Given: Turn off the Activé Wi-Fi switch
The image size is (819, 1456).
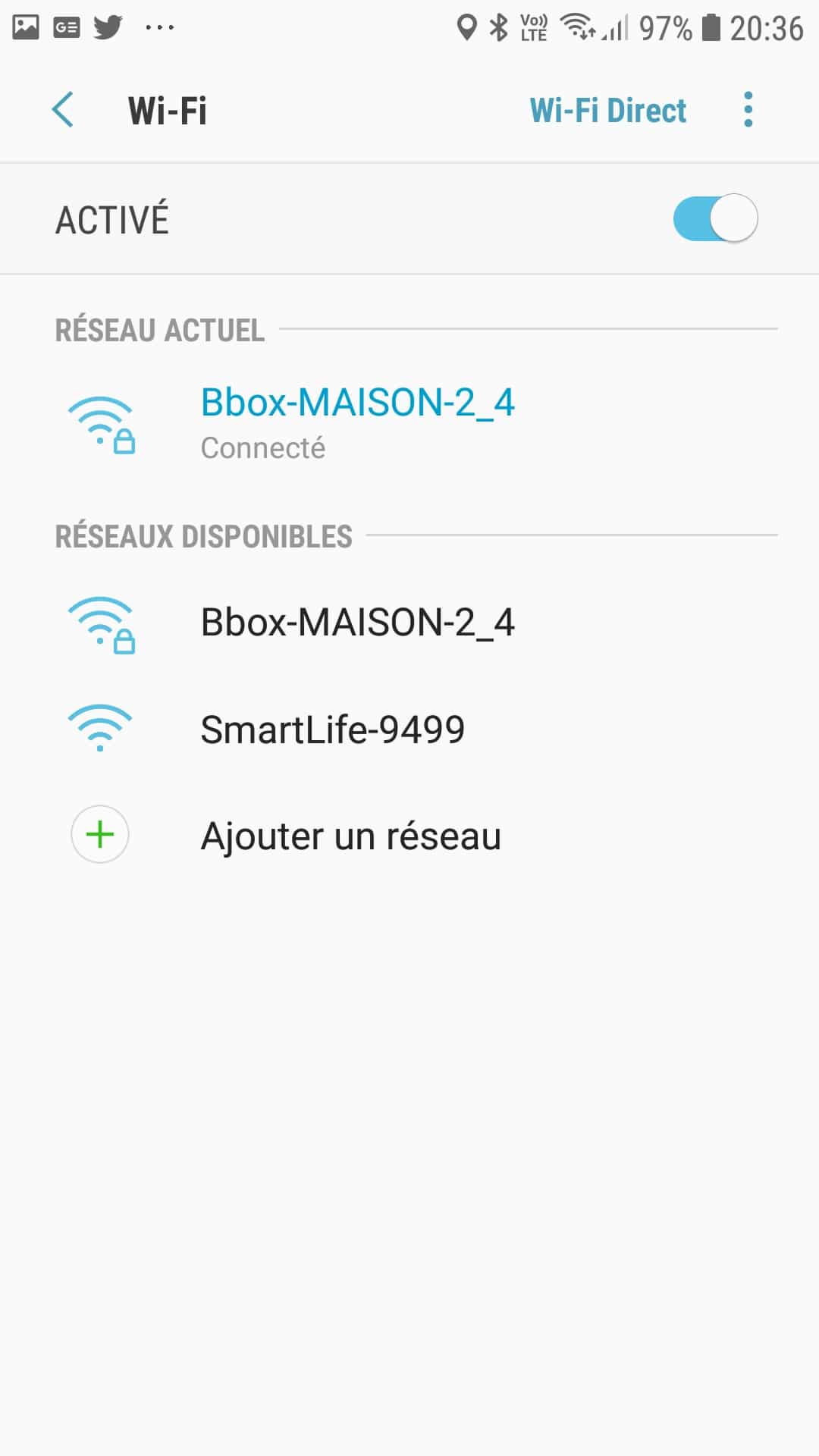Looking at the screenshot, I should pyautogui.click(x=715, y=218).
